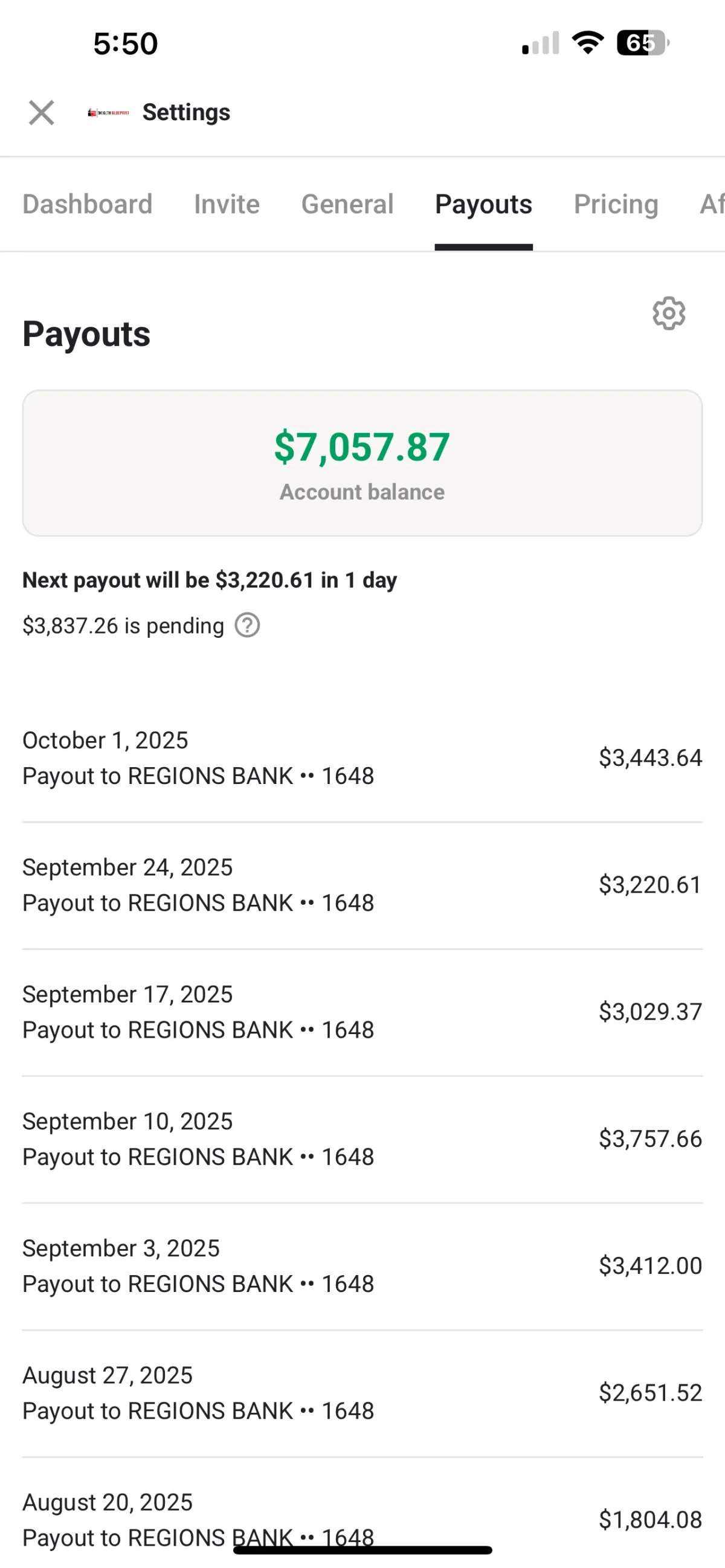
Task: Open the August 27, 2025 payout
Action: (362, 1393)
